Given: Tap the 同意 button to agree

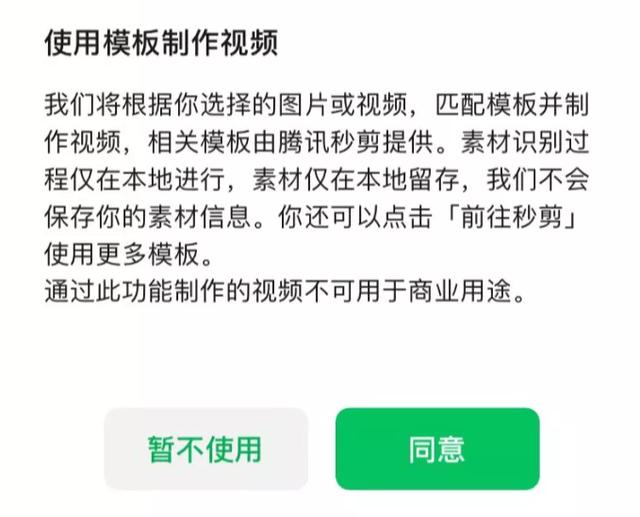Looking at the screenshot, I should (x=437, y=449).
